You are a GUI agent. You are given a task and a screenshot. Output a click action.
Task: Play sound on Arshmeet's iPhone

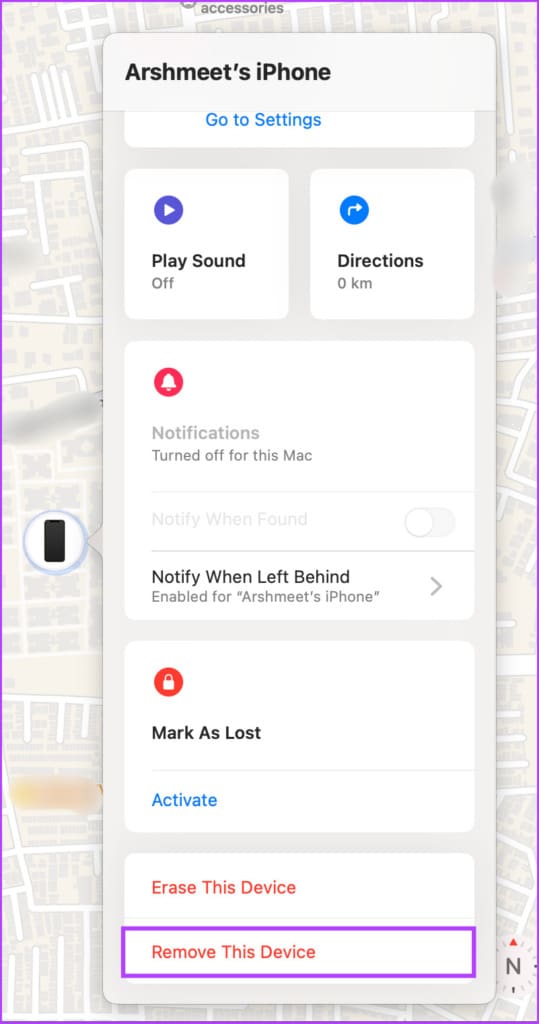point(206,244)
